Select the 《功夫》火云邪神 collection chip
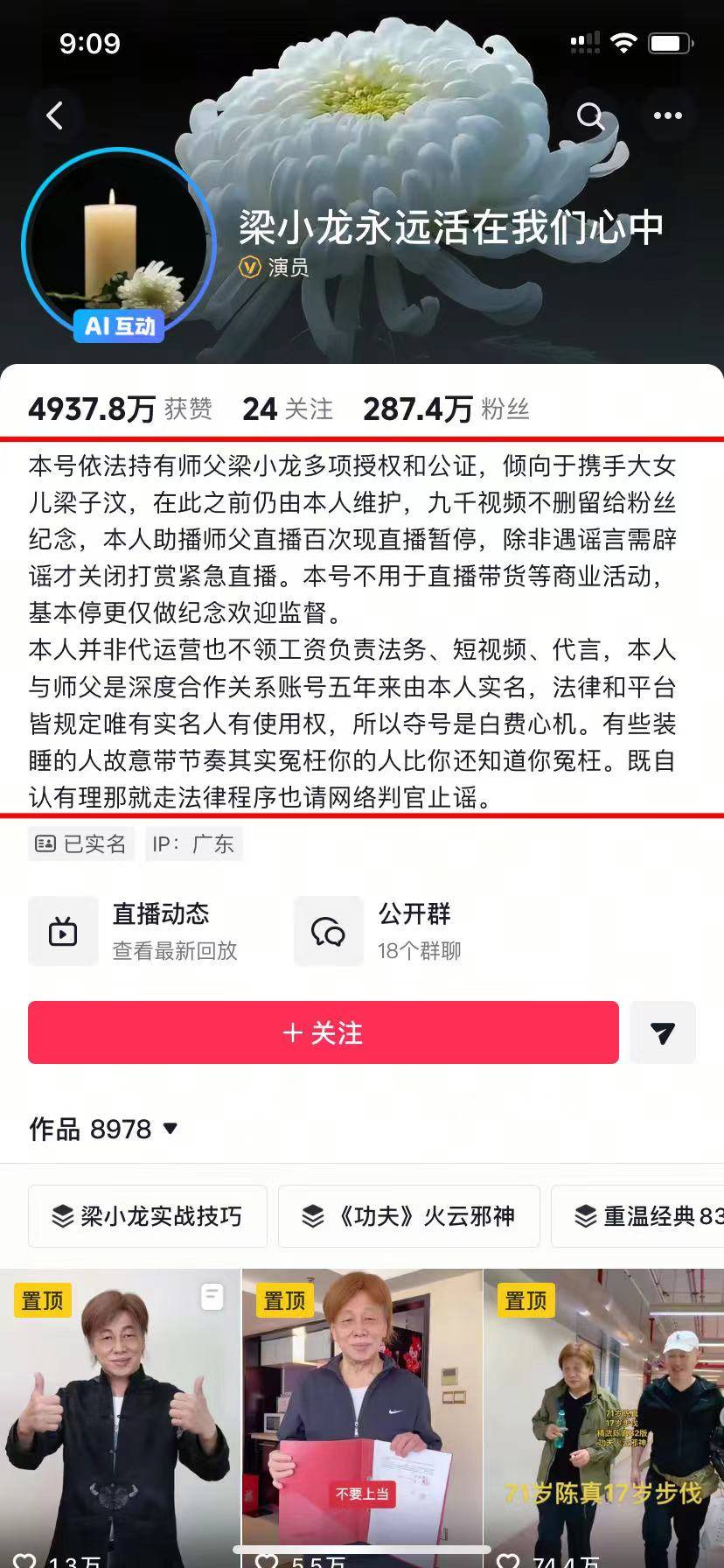This screenshot has width=724, height=1568. point(408,1216)
